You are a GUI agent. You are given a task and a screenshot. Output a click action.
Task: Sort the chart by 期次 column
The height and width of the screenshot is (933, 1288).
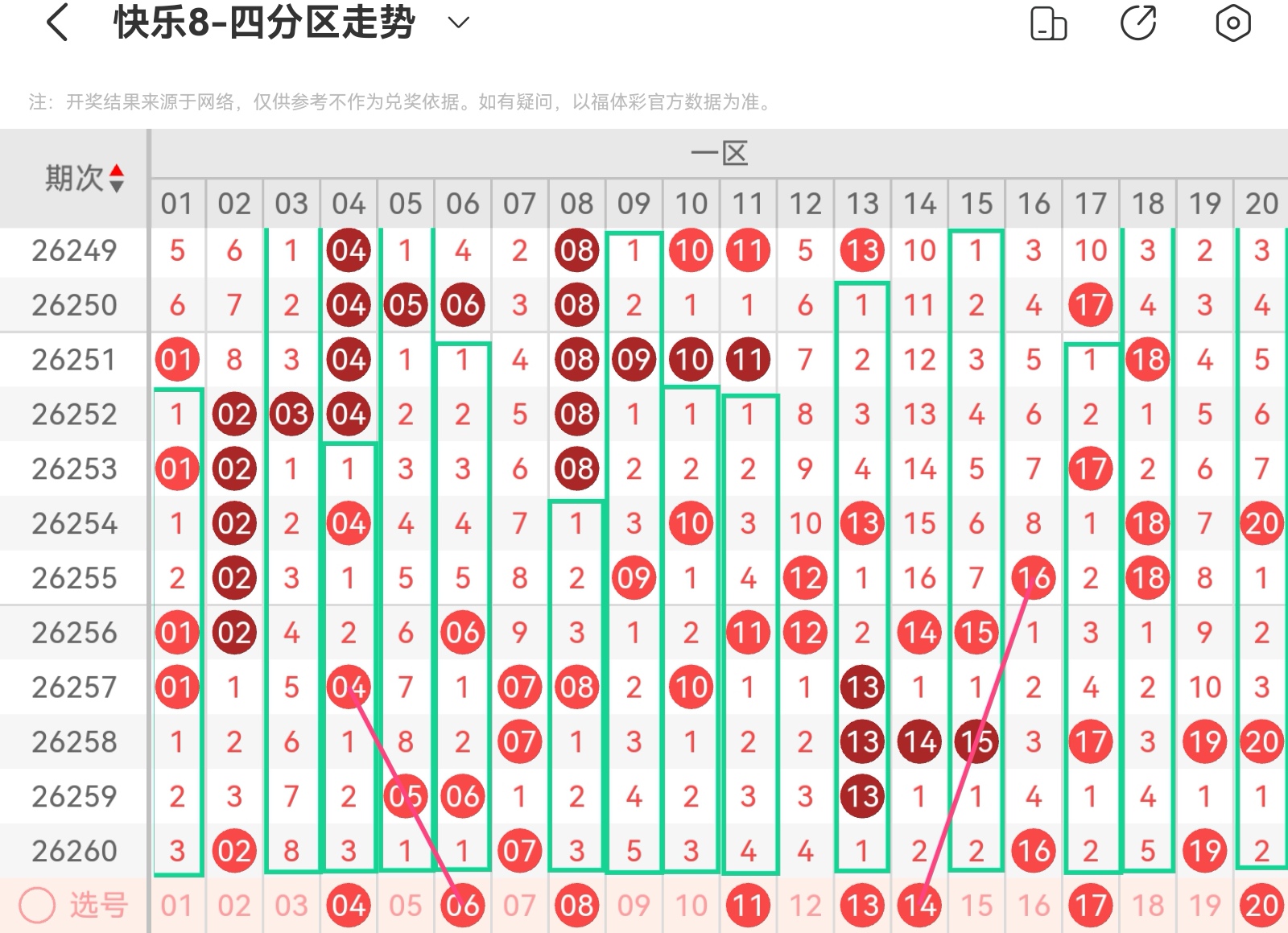[85, 178]
